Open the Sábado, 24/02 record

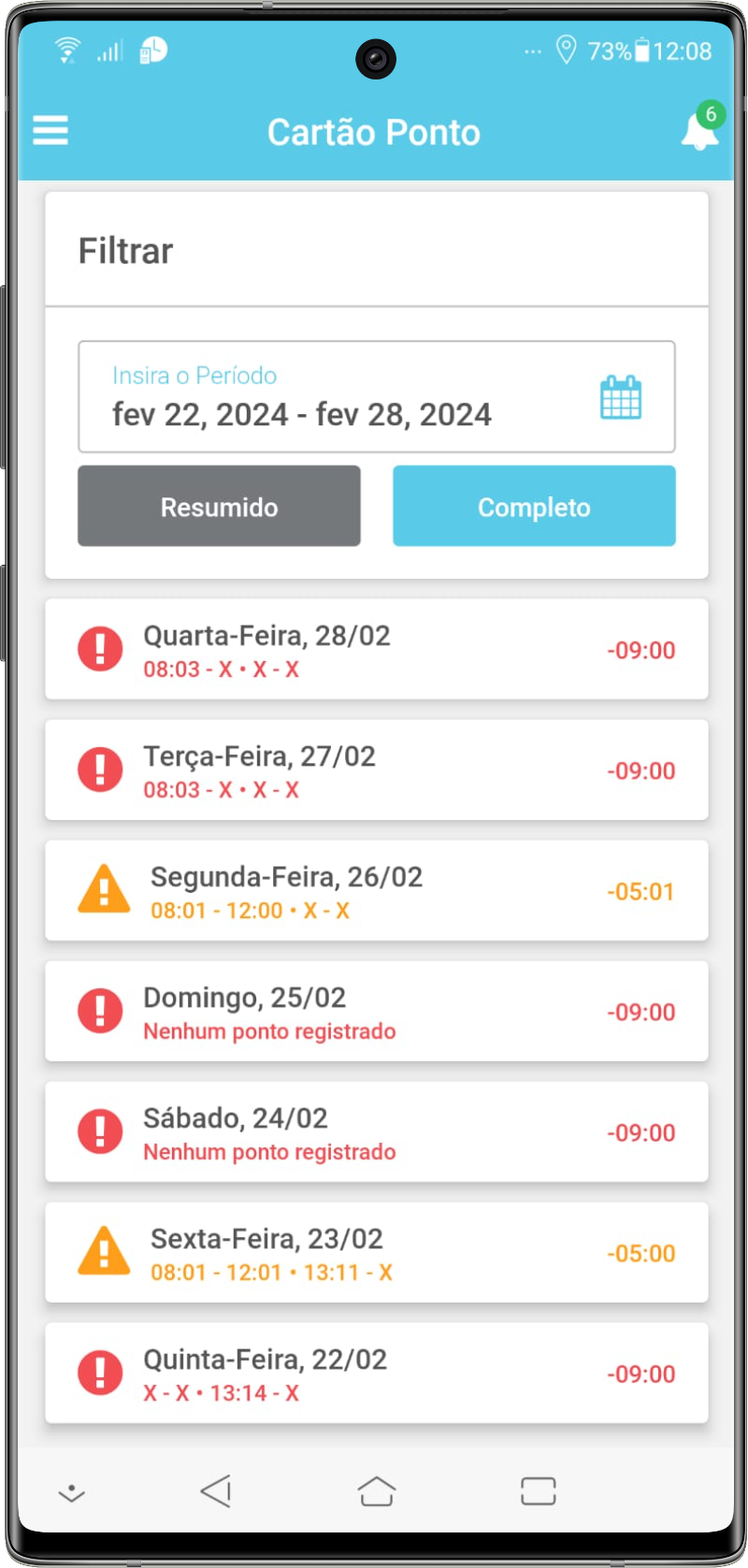[x=376, y=1132]
